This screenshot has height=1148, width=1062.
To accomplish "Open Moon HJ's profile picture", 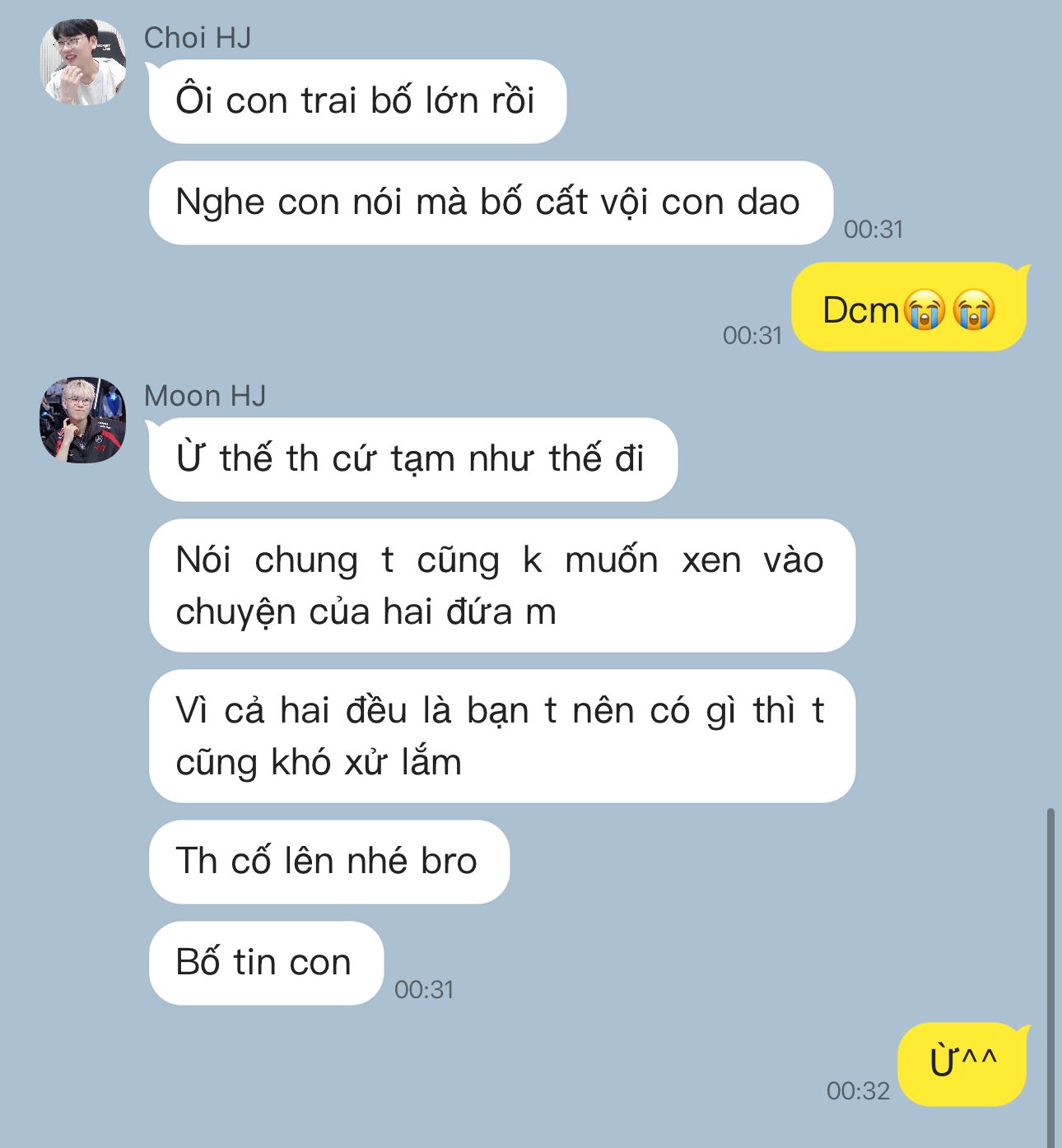I will click(83, 421).
